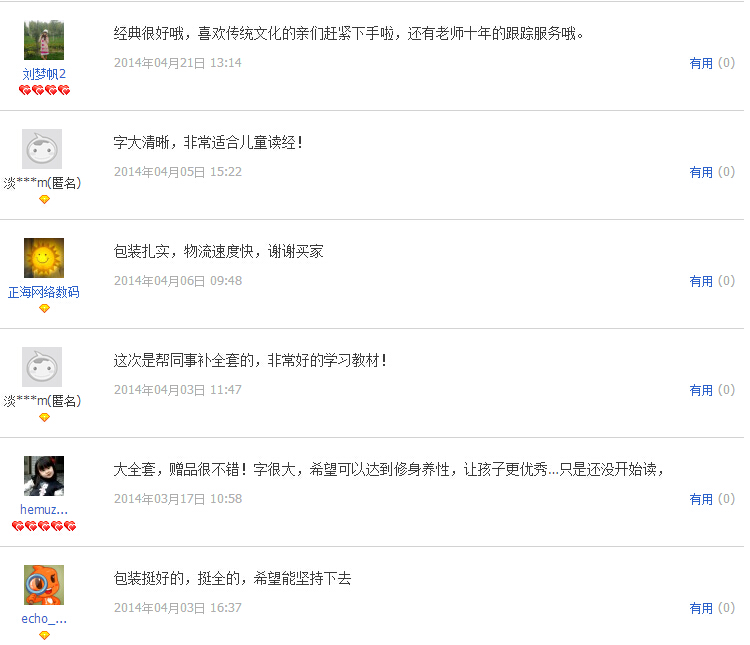This screenshot has width=750, height=645.
Task: Mark the 大全套 review by hemuz as 有用
Action: click(x=701, y=499)
